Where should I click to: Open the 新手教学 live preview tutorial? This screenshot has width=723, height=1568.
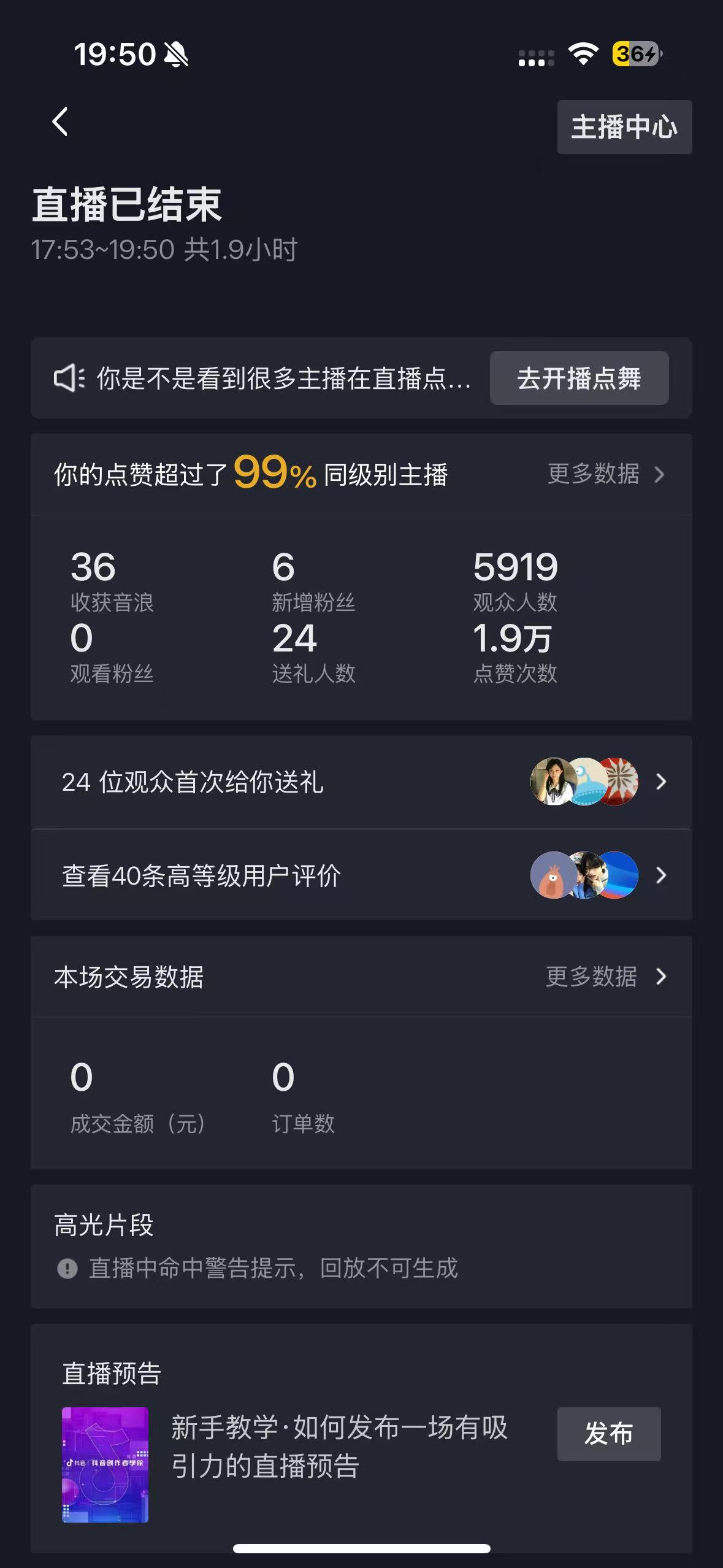point(339,1447)
